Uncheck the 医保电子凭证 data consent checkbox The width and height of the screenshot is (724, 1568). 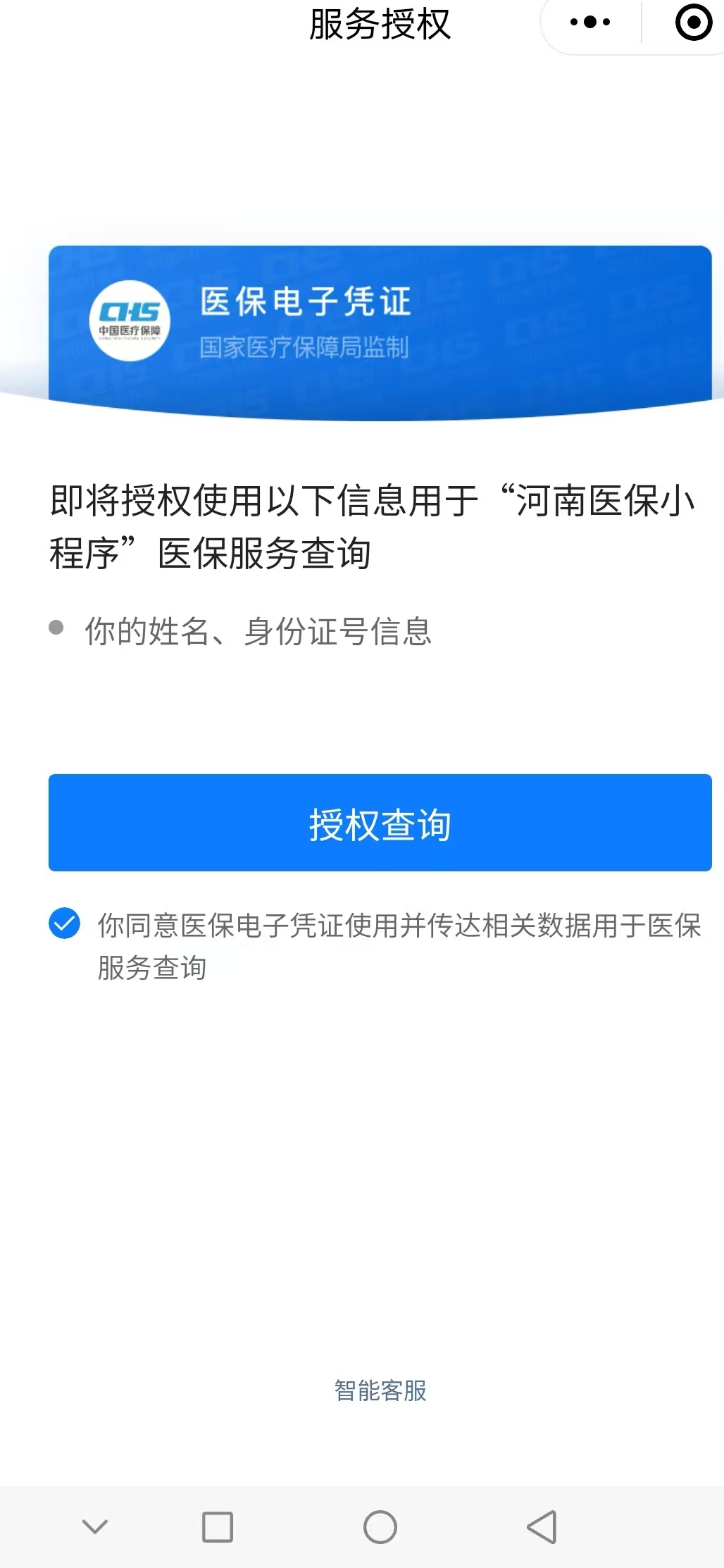click(64, 923)
